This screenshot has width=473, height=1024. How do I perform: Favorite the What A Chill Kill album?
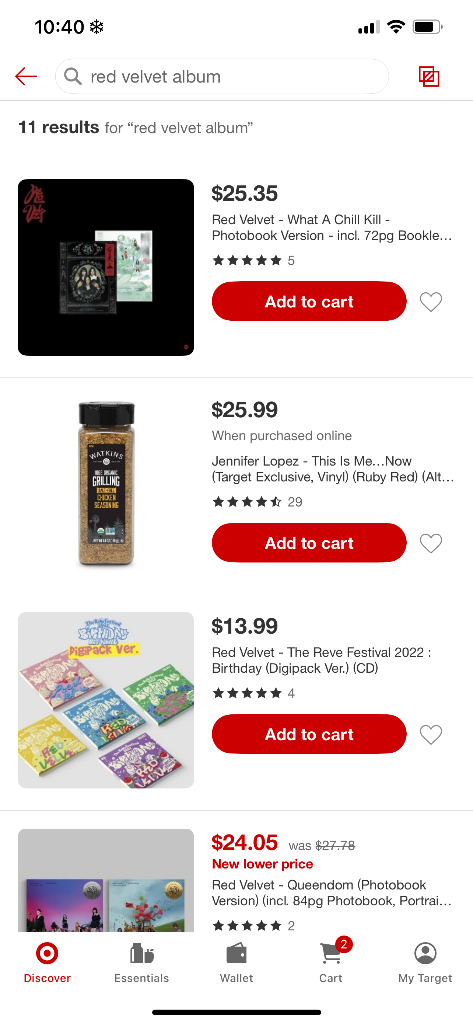431,302
